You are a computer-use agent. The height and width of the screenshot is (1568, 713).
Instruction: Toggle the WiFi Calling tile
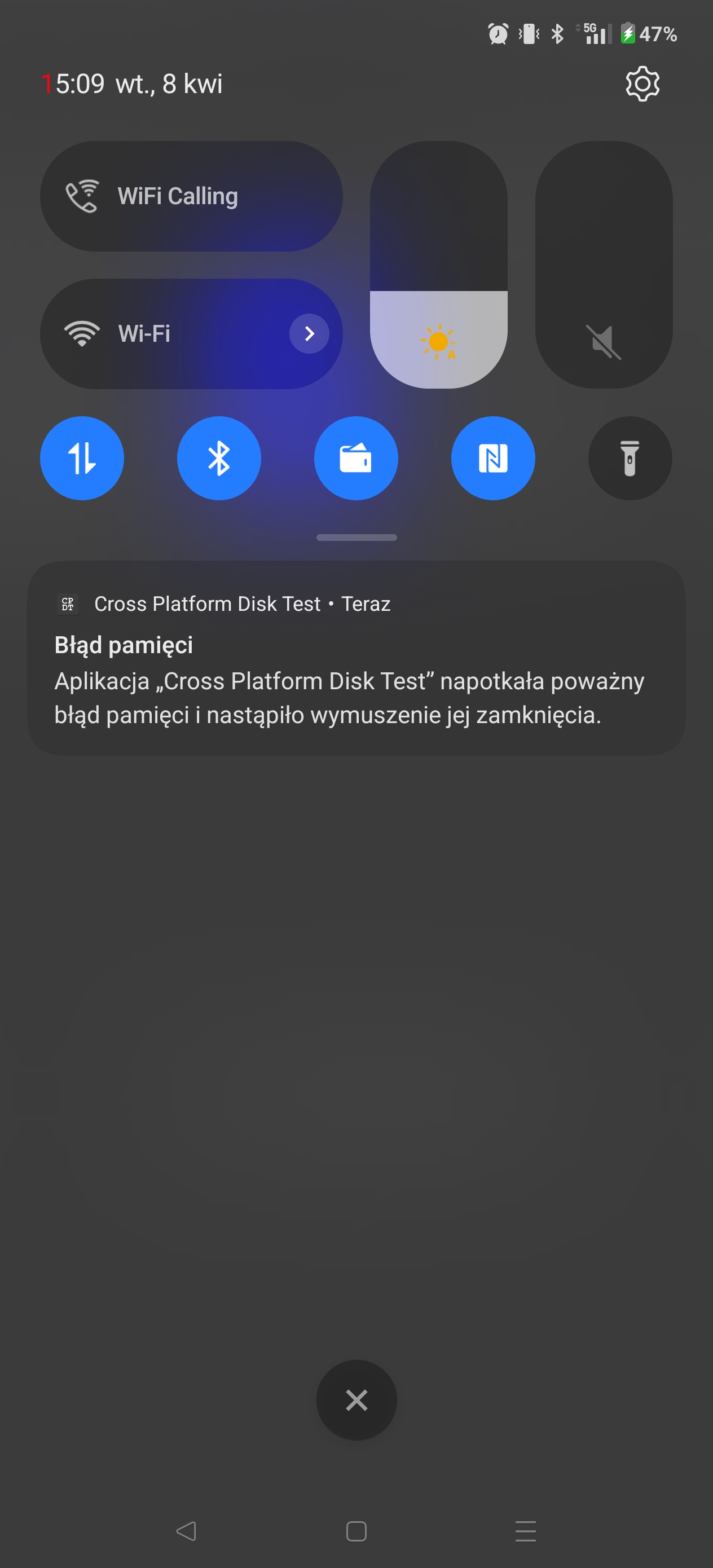coord(191,197)
